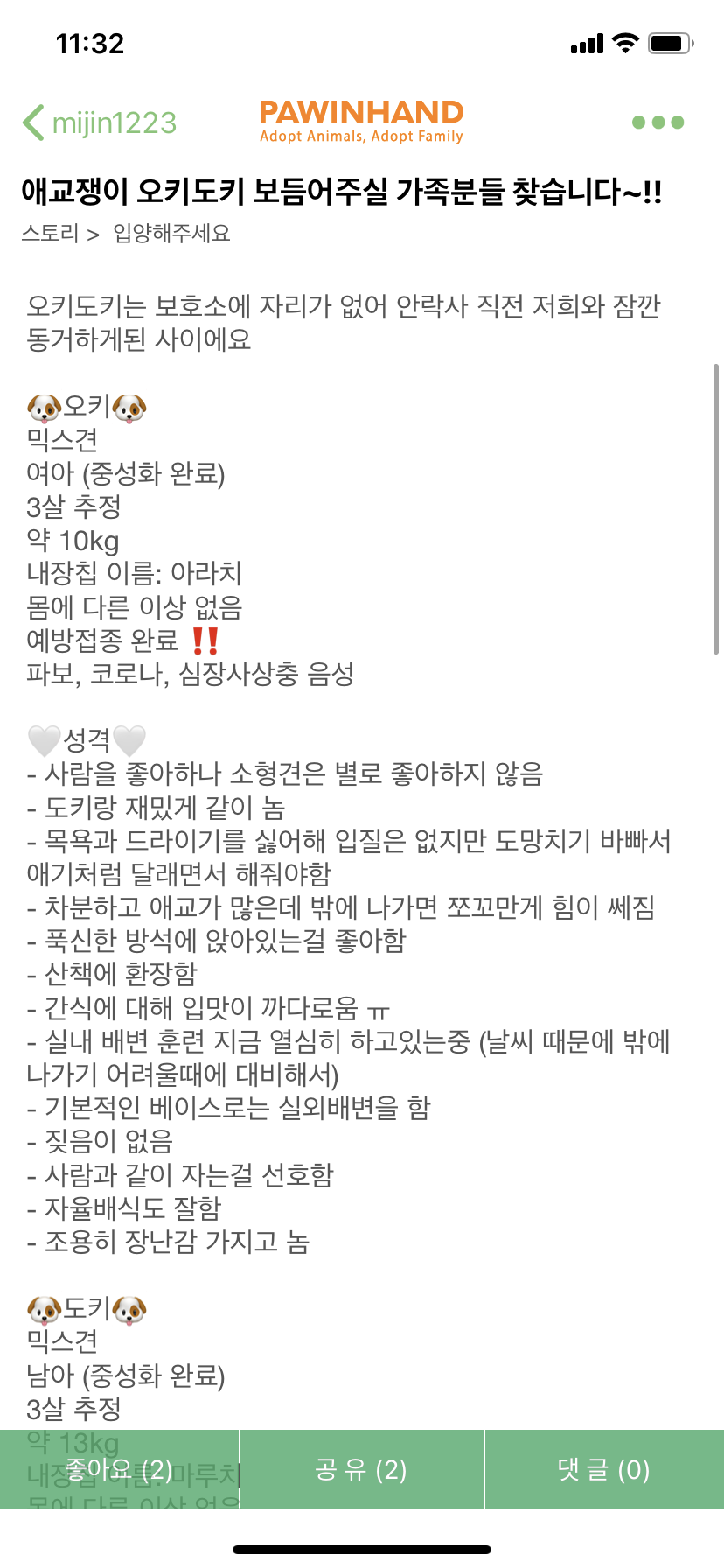Open the three-dot overflow menu
The height and width of the screenshot is (1568, 724).
click(658, 122)
